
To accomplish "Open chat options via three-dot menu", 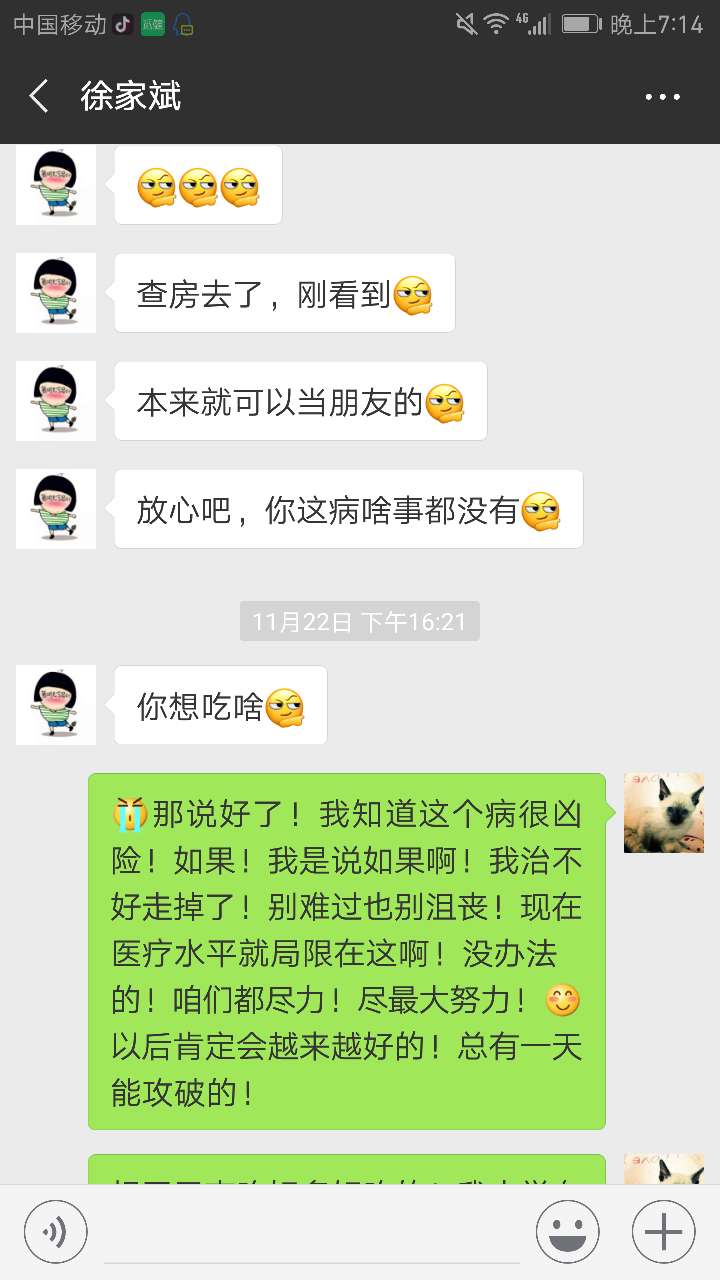I will pos(662,95).
